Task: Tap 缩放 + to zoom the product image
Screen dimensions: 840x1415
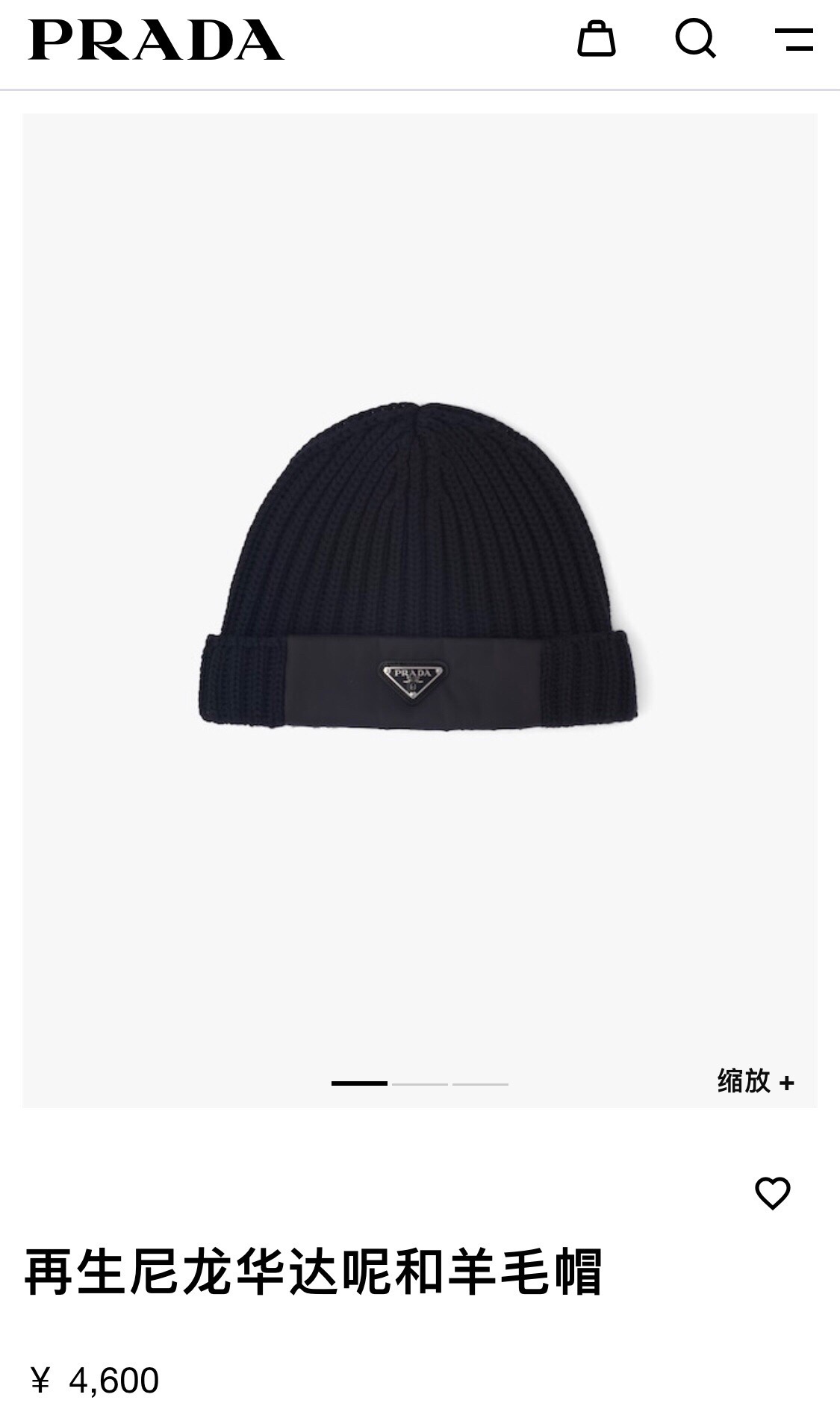Action: (x=756, y=1081)
